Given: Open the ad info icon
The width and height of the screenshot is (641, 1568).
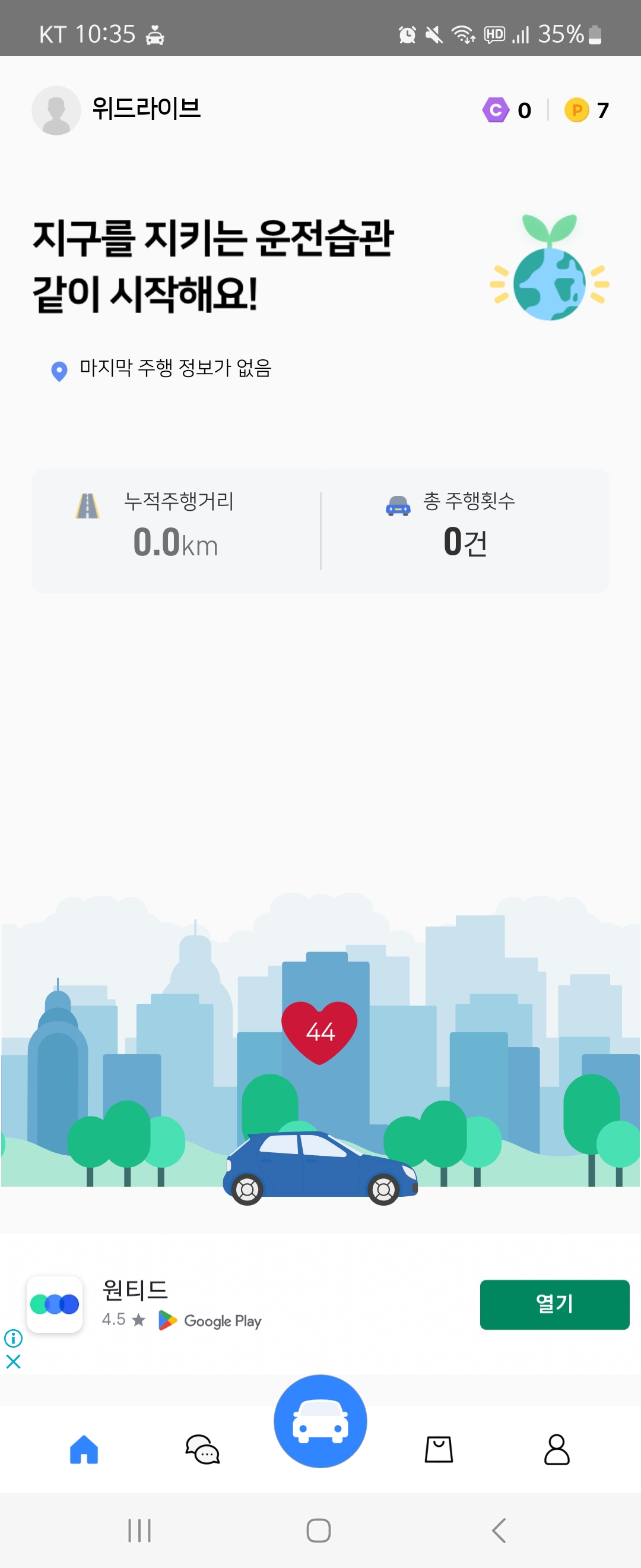Looking at the screenshot, I should pos(13,1338).
